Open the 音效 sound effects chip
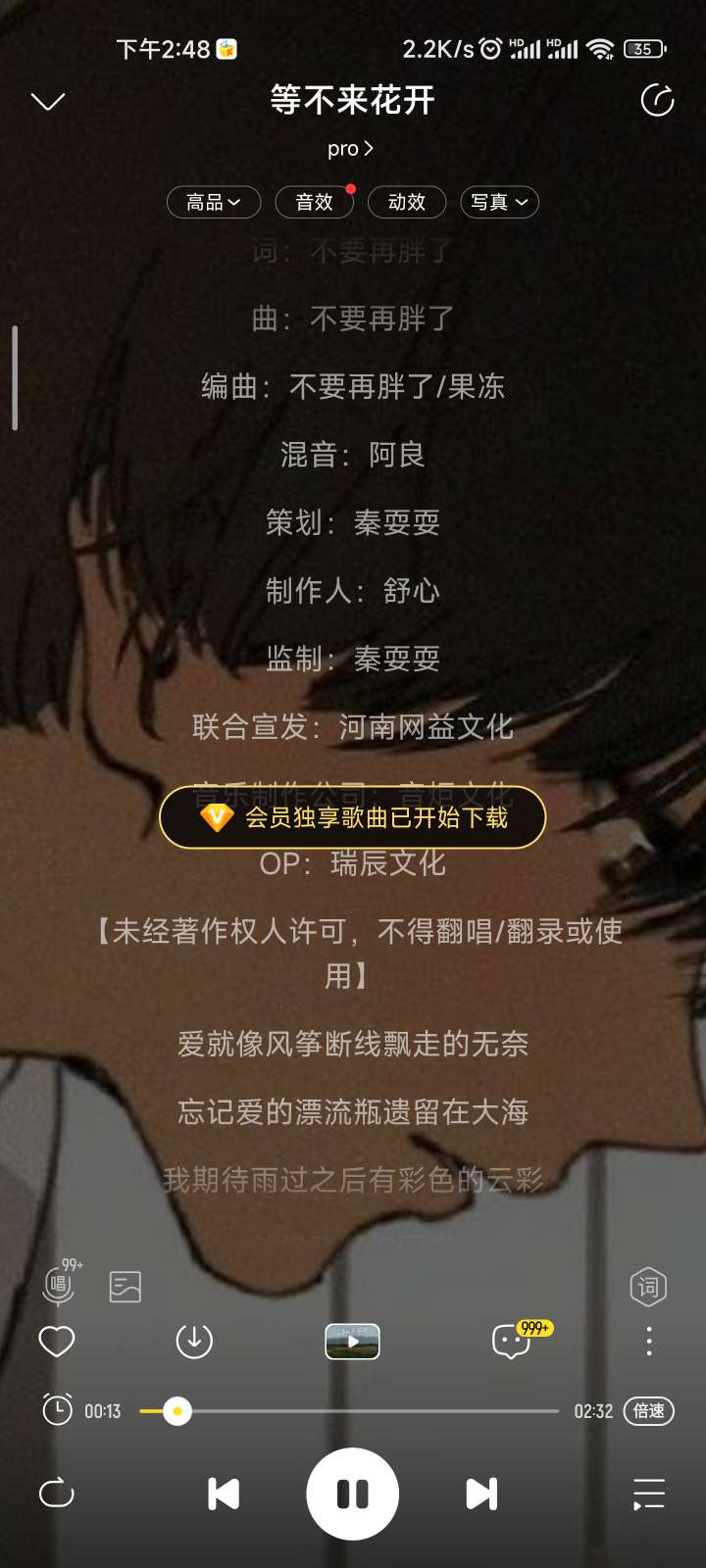The width and height of the screenshot is (706, 1568). (314, 202)
